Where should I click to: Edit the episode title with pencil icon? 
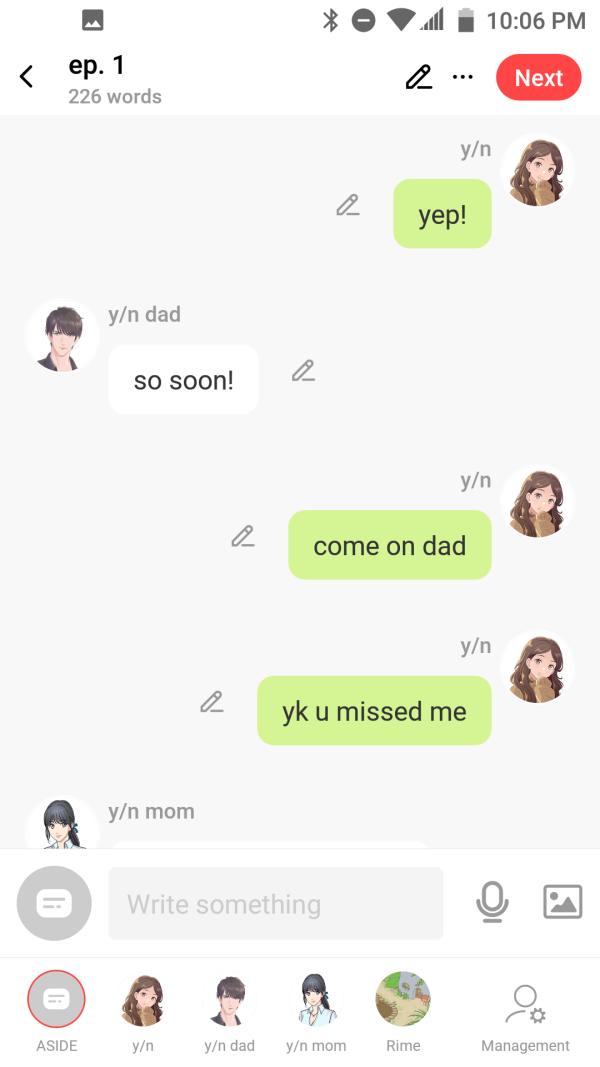(x=418, y=77)
